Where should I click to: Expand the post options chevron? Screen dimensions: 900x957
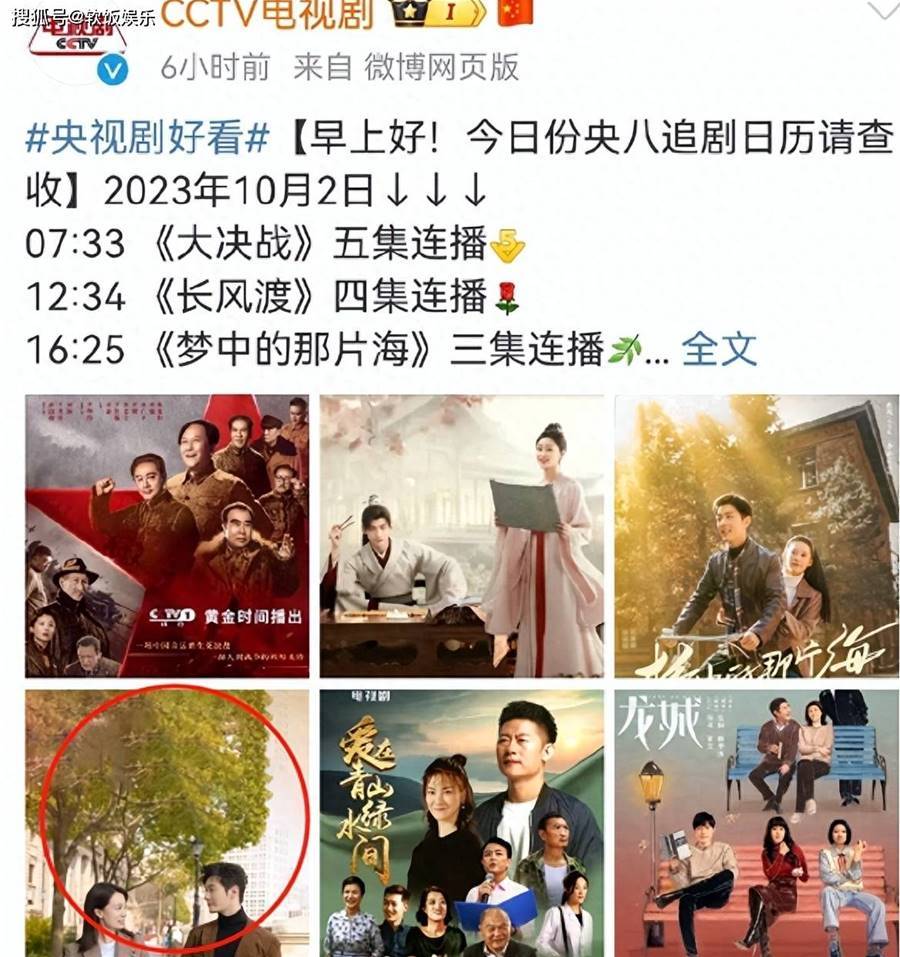[883, 12]
